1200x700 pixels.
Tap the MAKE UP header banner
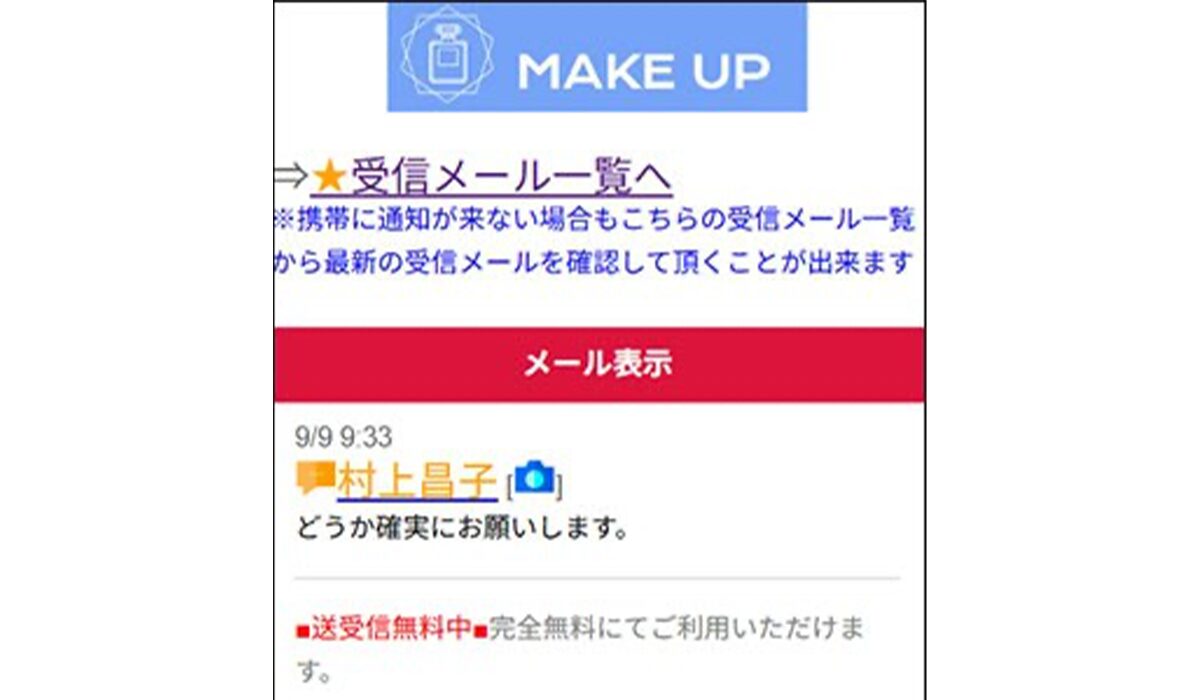coord(597,57)
